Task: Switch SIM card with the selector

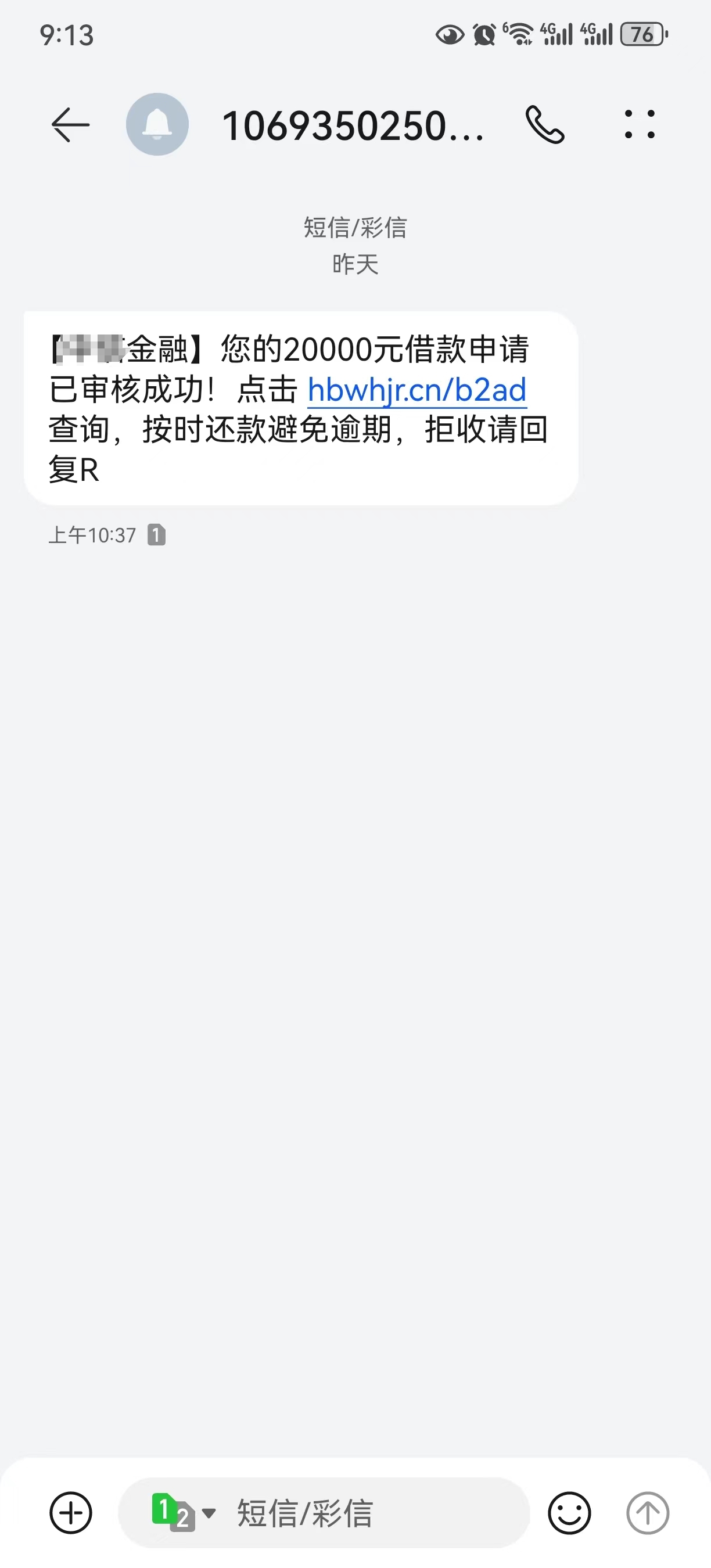Action: tap(182, 1512)
